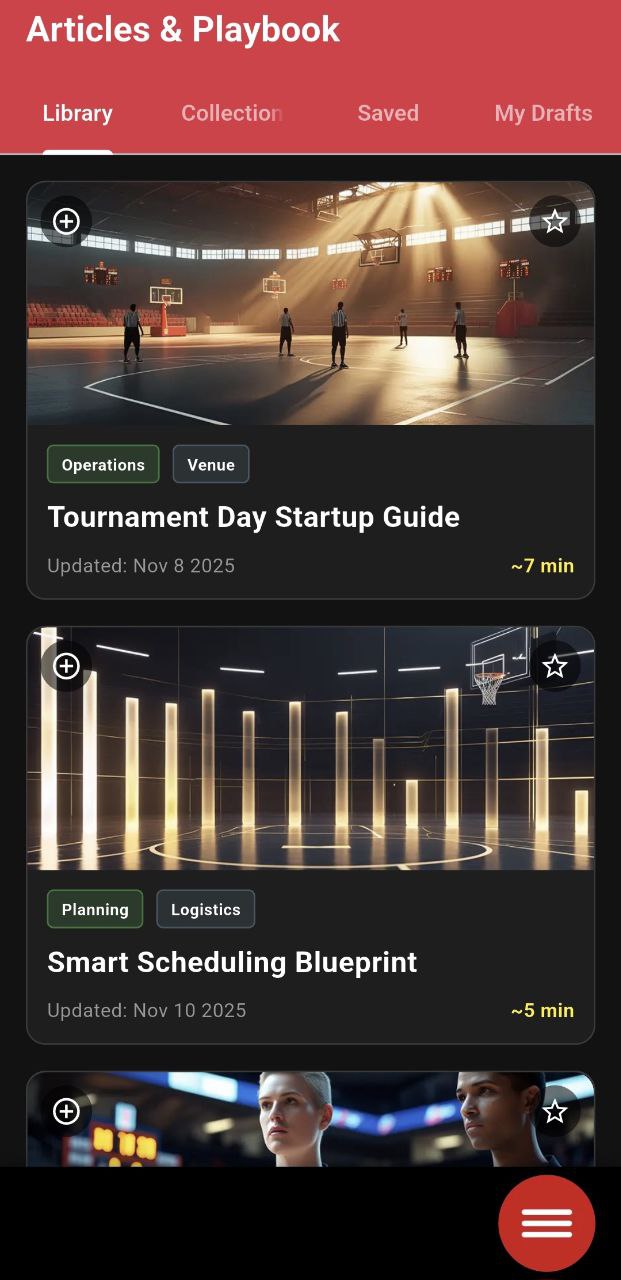
Task: Switch to the Library tab
Action: tap(77, 114)
